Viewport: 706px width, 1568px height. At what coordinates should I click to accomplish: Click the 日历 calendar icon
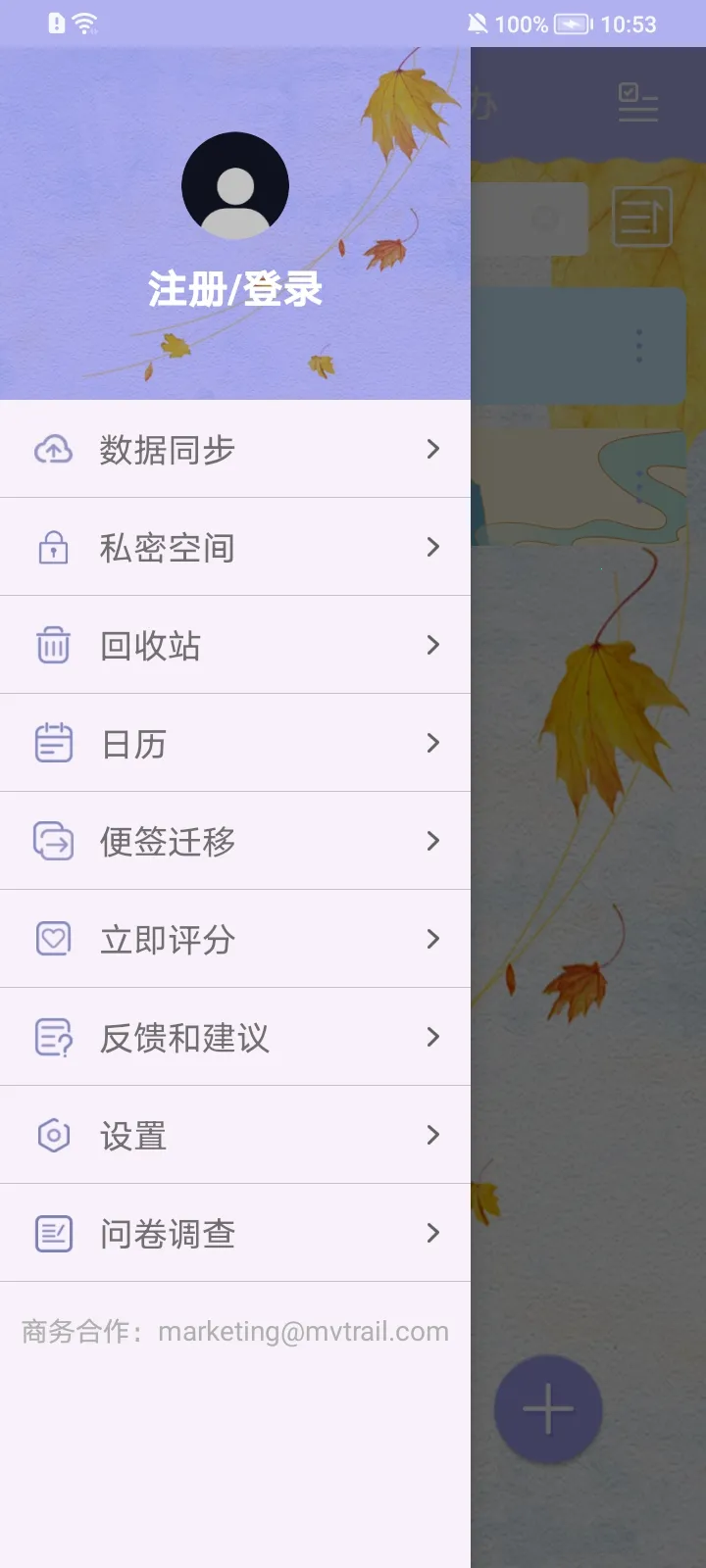(x=53, y=743)
